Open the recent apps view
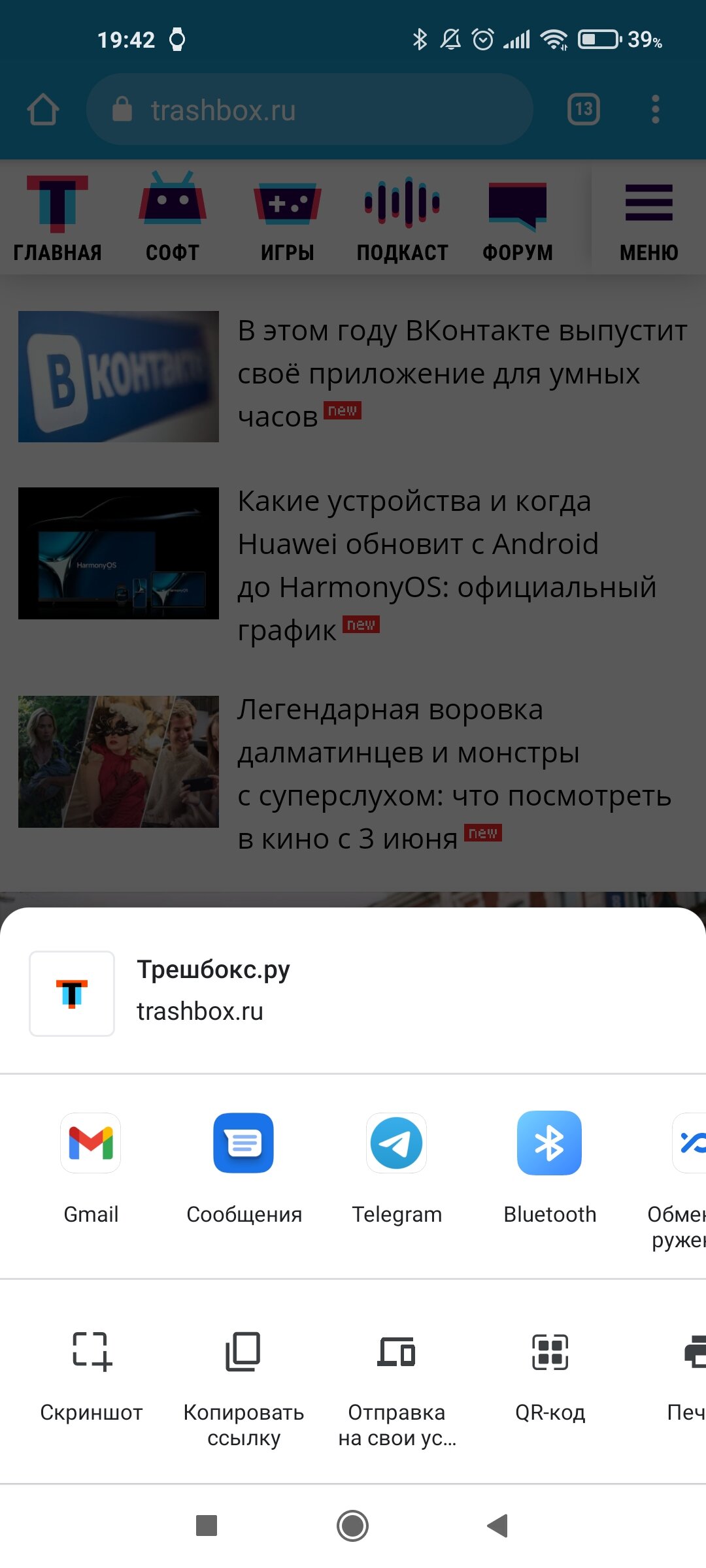 [207, 1526]
